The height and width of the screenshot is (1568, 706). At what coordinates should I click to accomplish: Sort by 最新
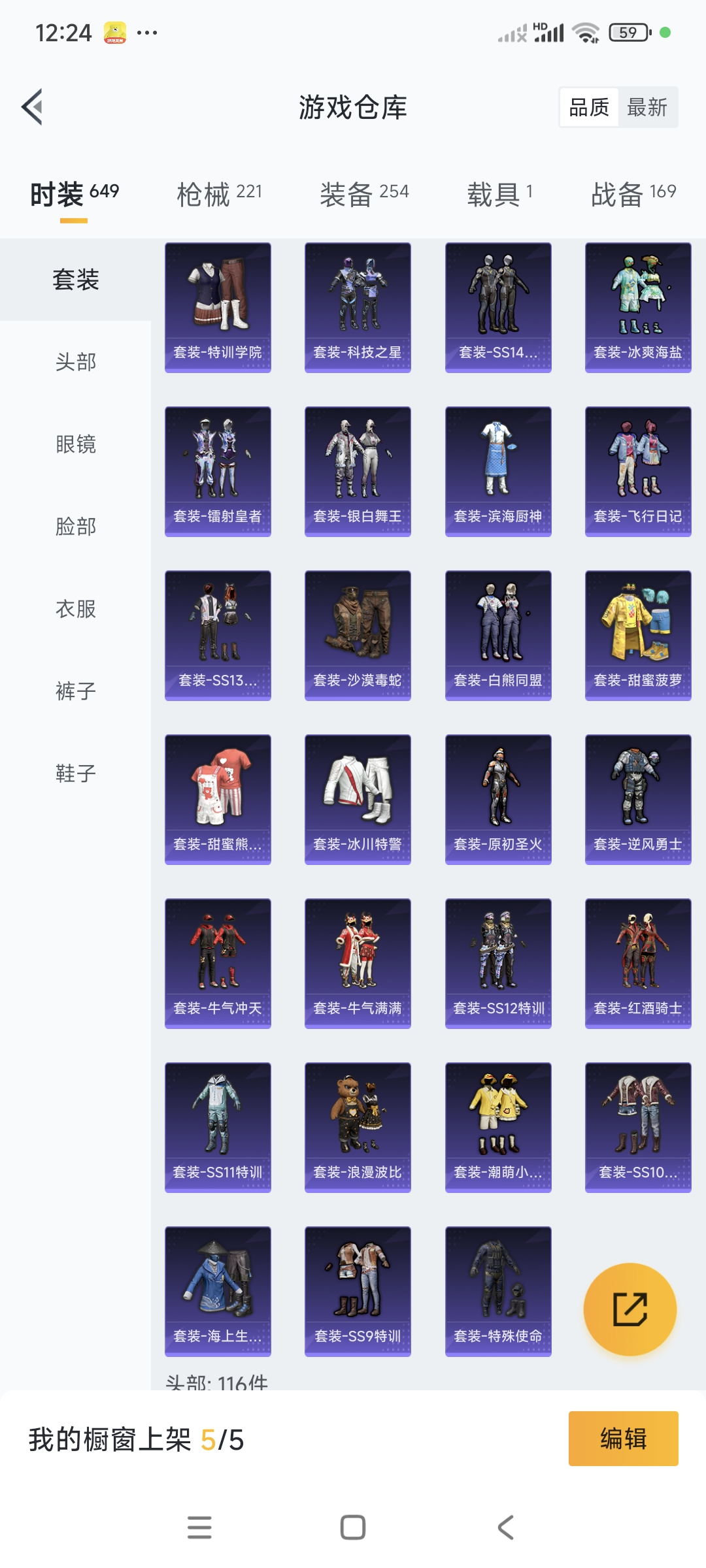tap(647, 107)
